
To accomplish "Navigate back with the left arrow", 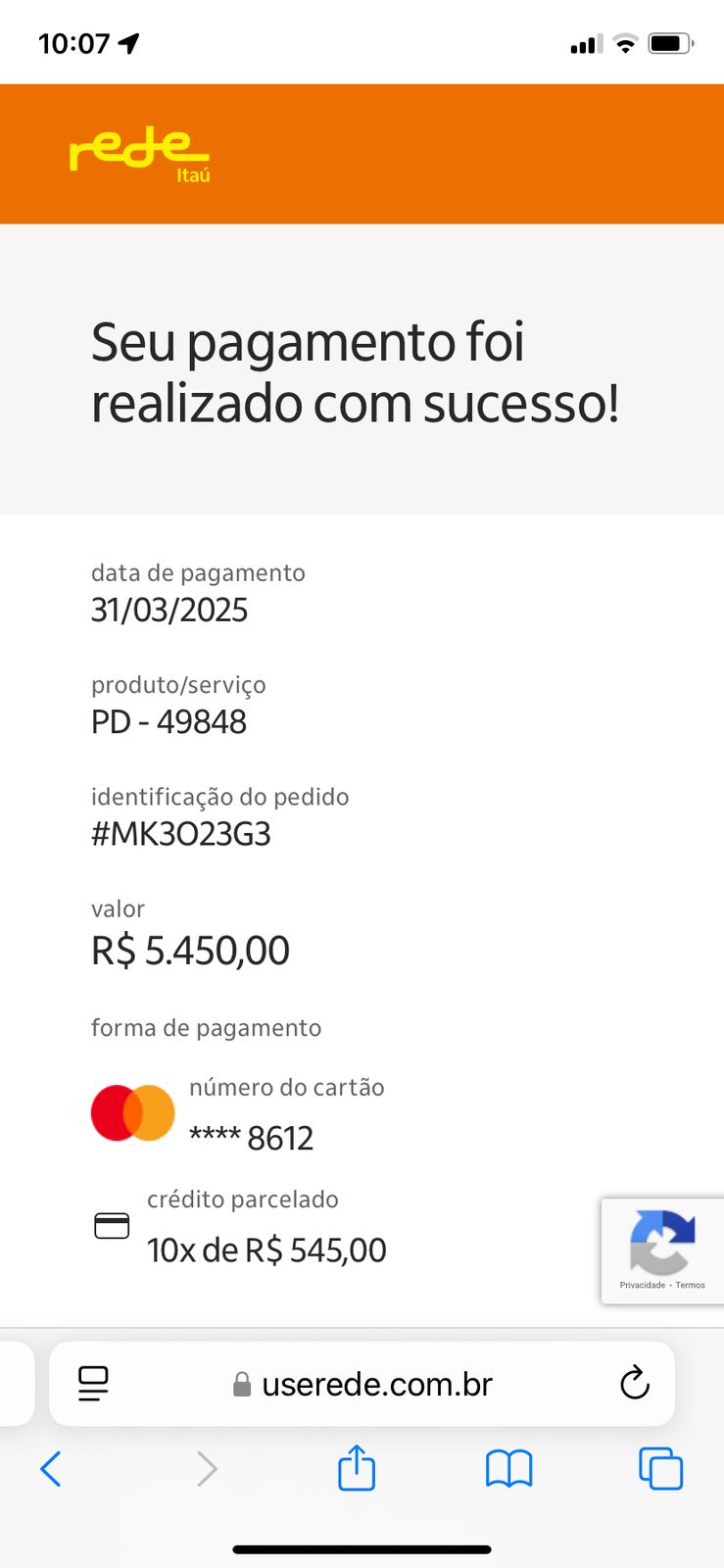I will tap(51, 1468).
